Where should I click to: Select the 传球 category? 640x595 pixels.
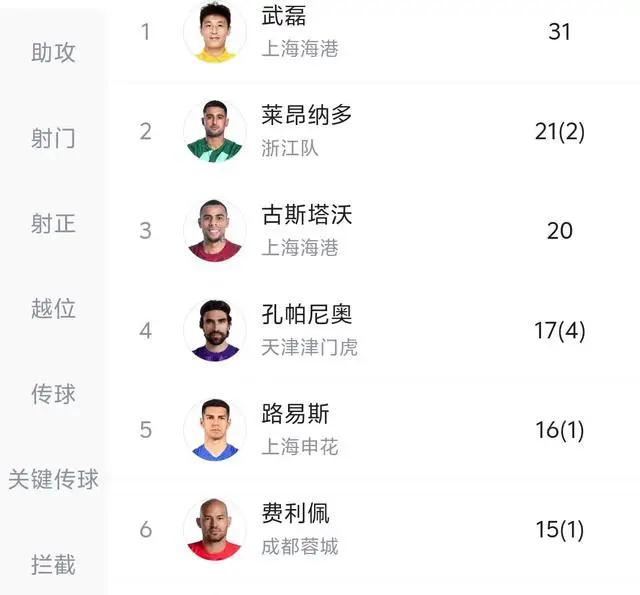pos(53,394)
